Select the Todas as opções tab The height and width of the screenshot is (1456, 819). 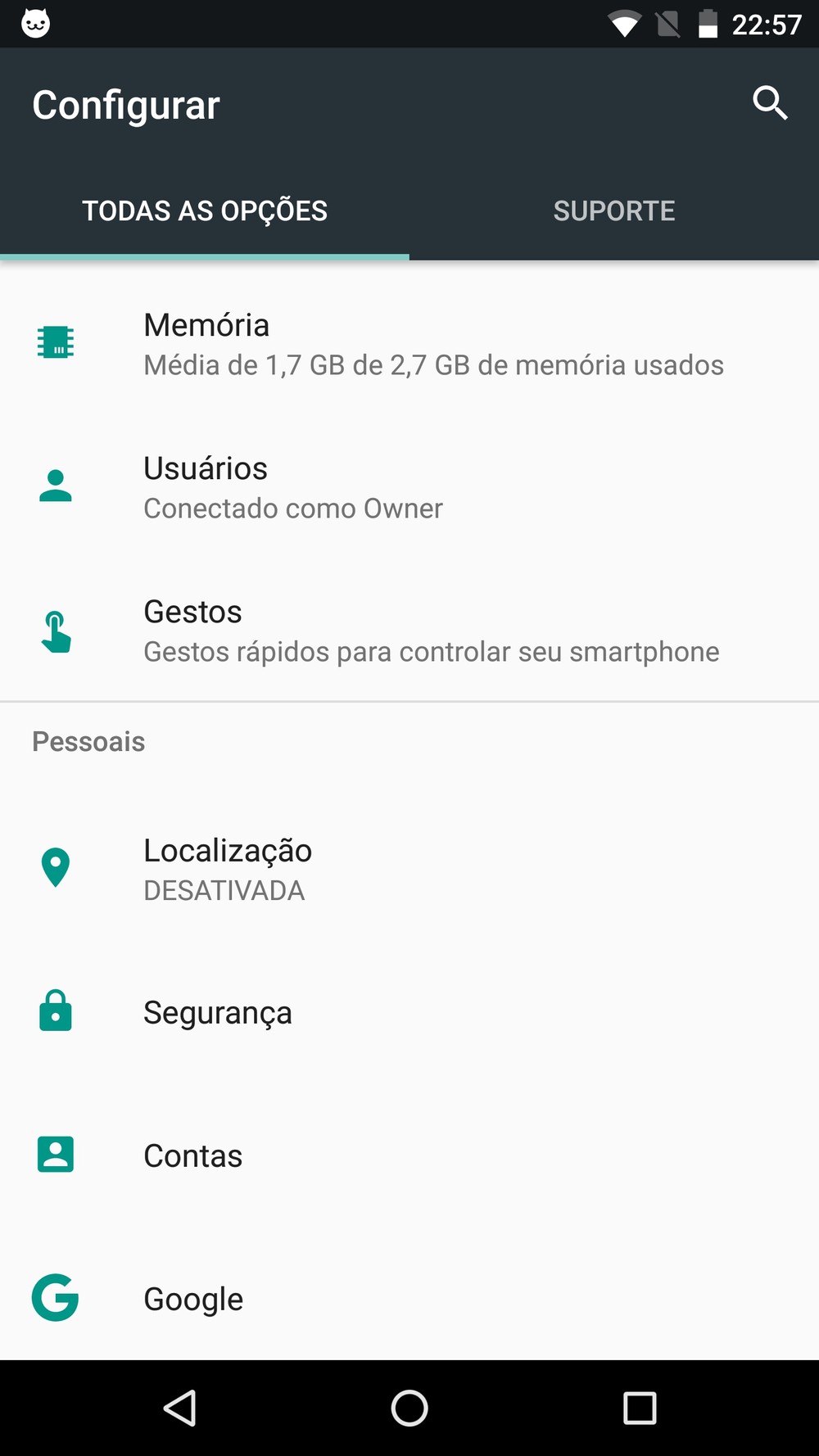205,211
